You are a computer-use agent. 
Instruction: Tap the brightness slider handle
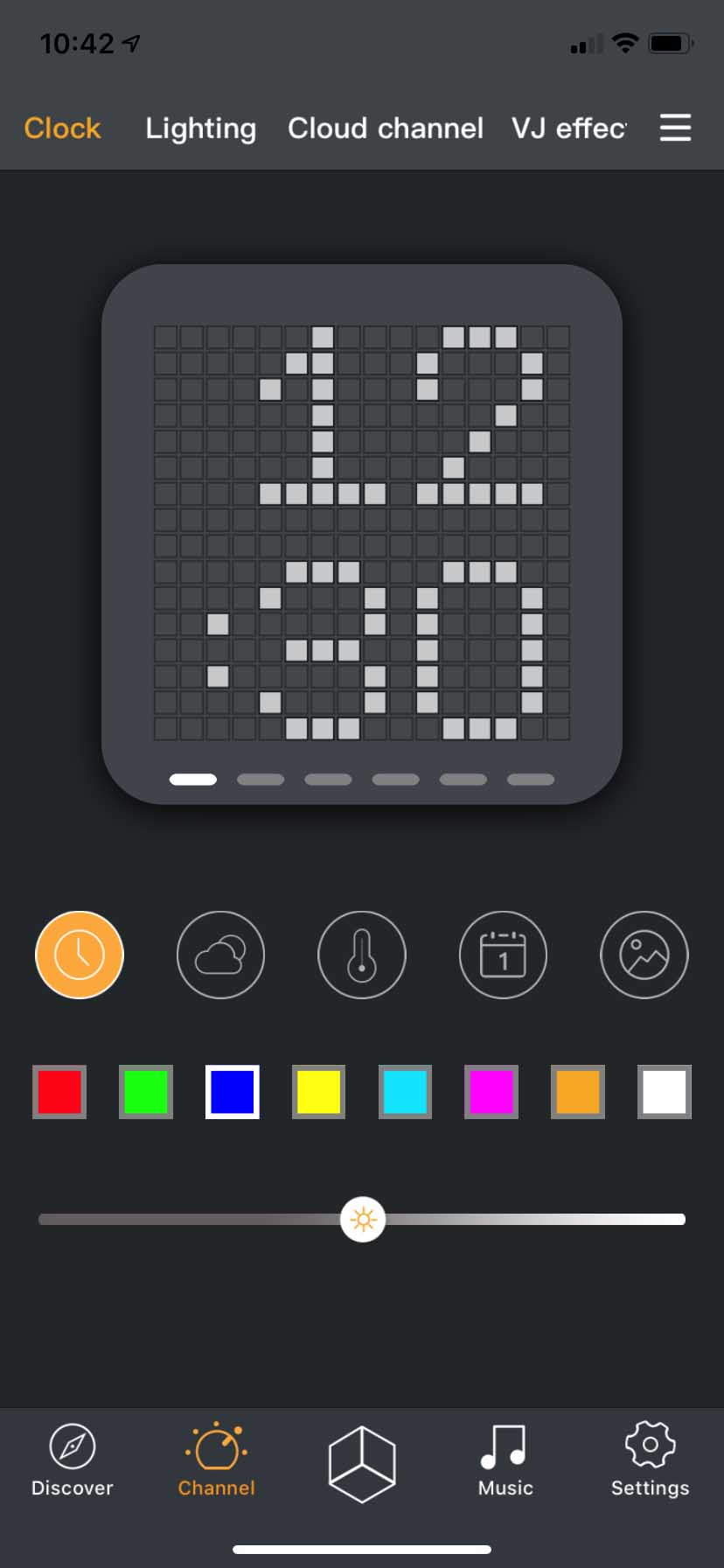click(x=363, y=1219)
